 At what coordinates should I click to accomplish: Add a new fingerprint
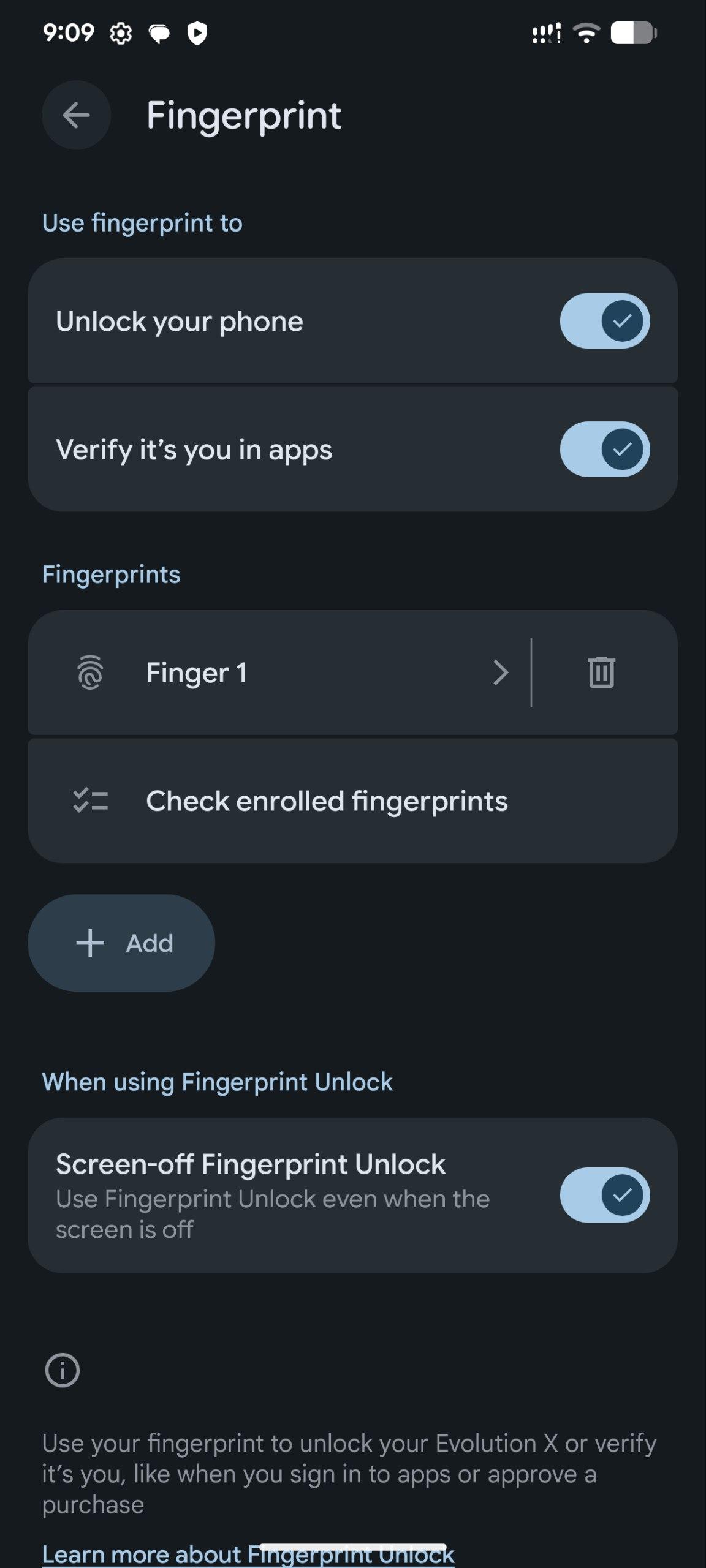[121, 943]
